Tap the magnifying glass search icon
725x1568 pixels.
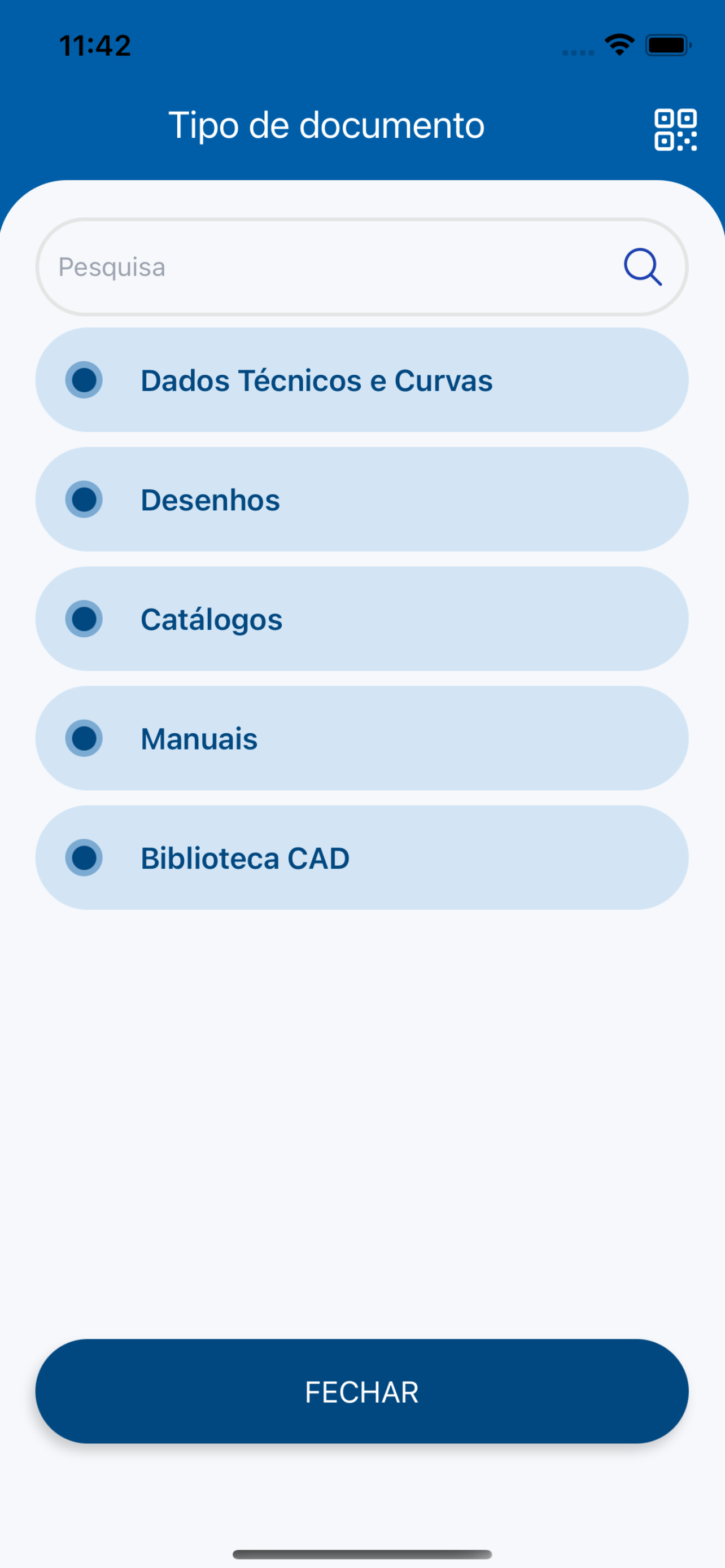click(x=643, y=266)
